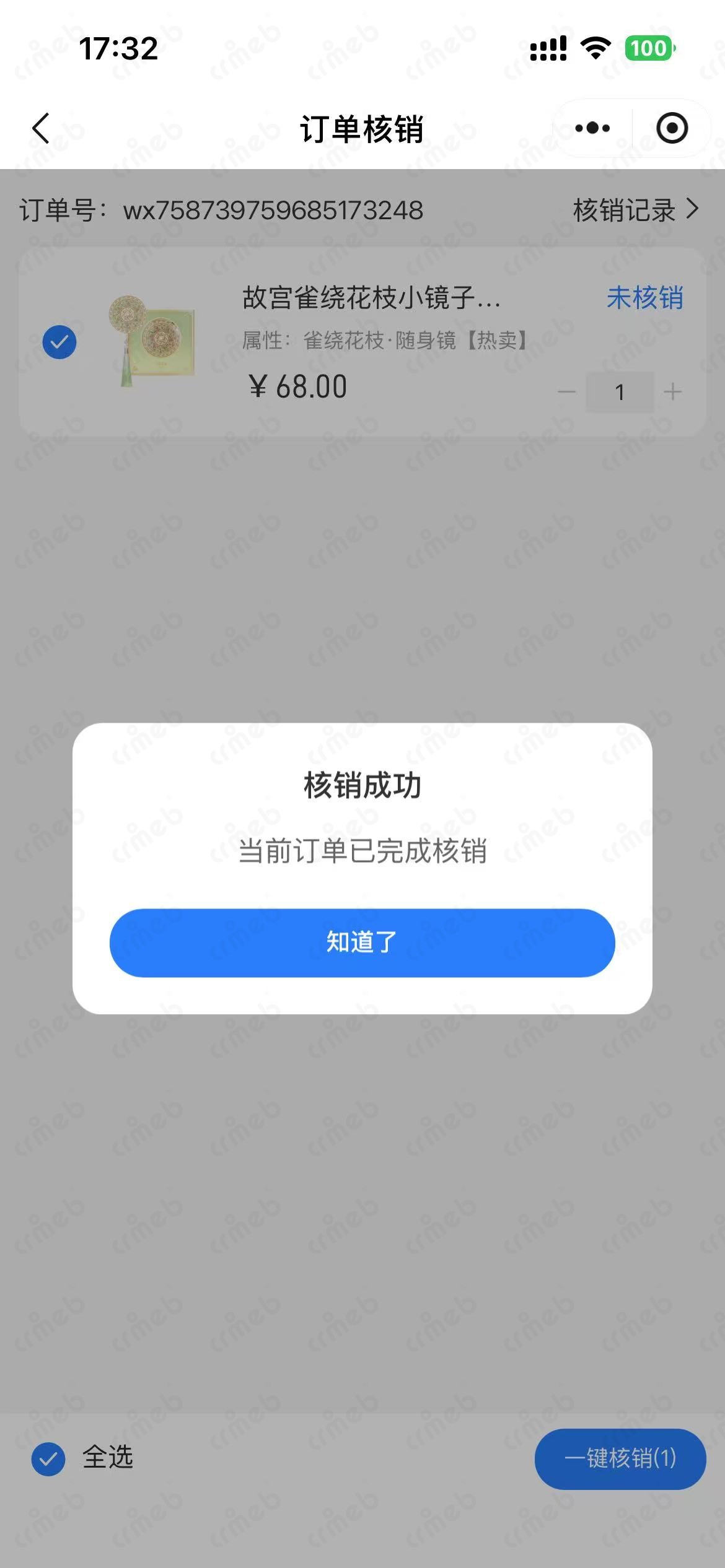Viewport: 725px width, 1568px height.
Task: Decrease the write-off quantity
Action: 566,391
